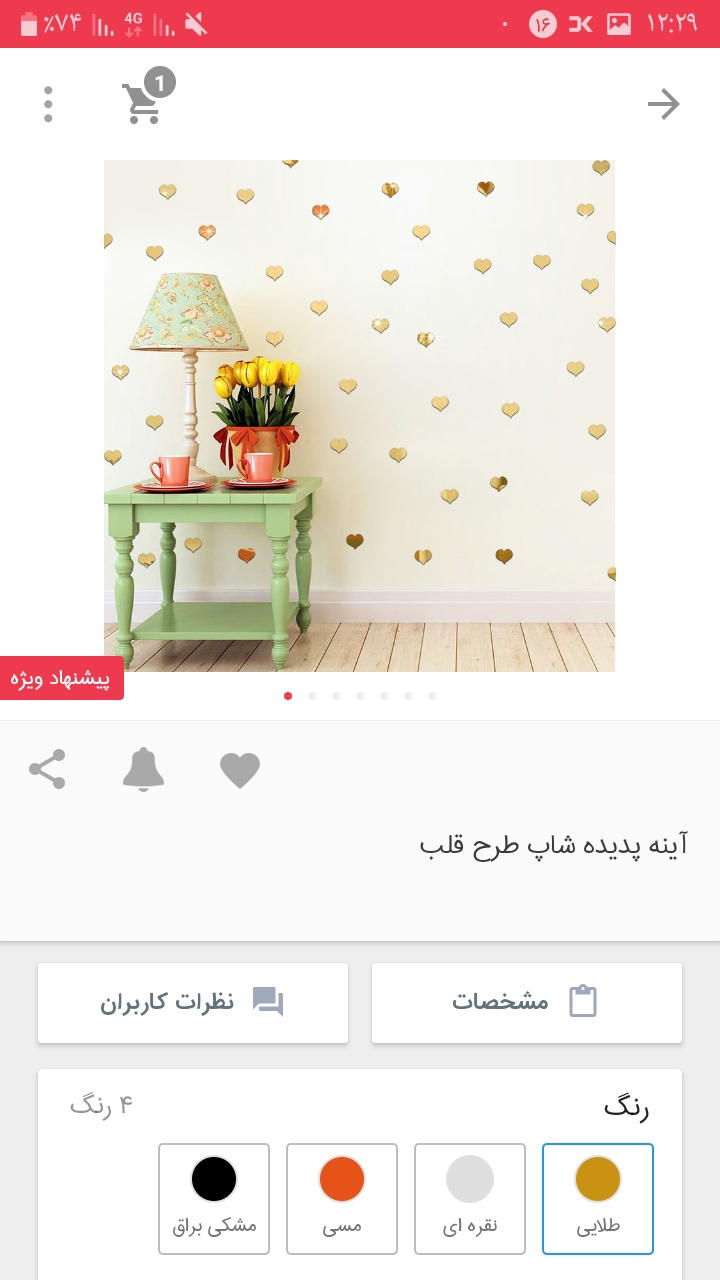
Task: Choose the نقره ای silver color
Action: [470, 1198]
